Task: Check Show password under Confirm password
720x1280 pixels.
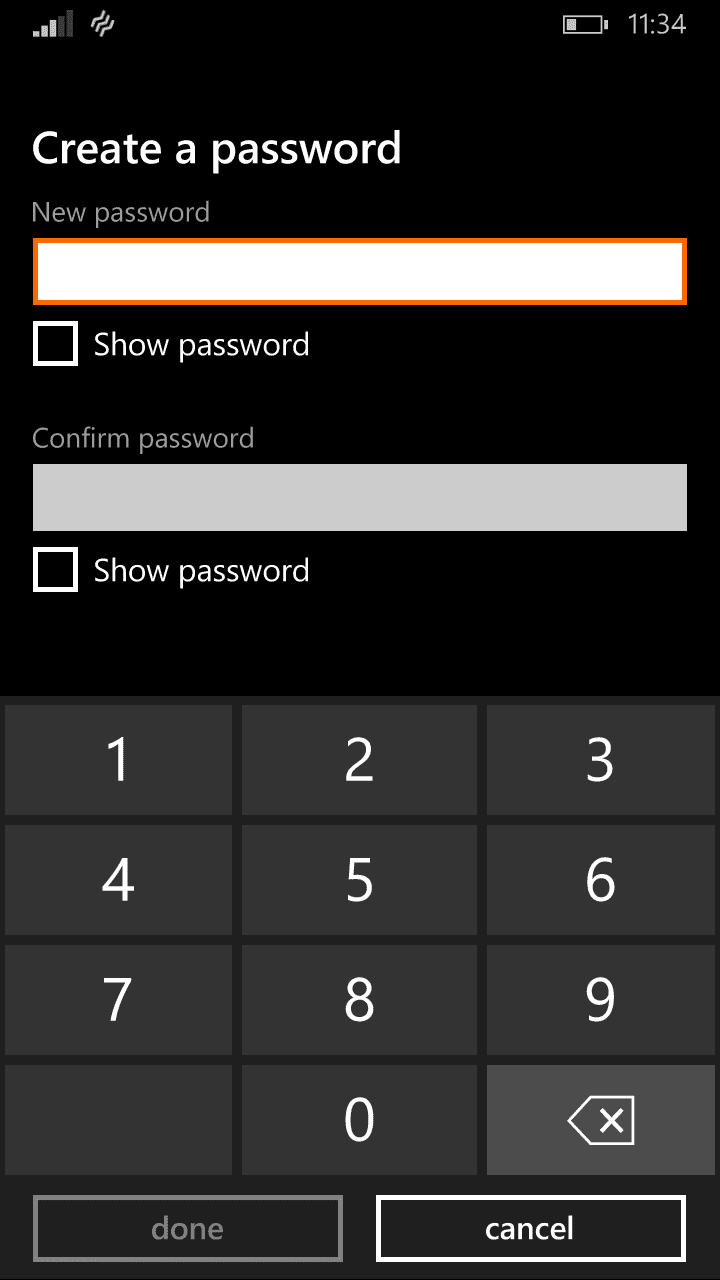Action: [55, 570]
